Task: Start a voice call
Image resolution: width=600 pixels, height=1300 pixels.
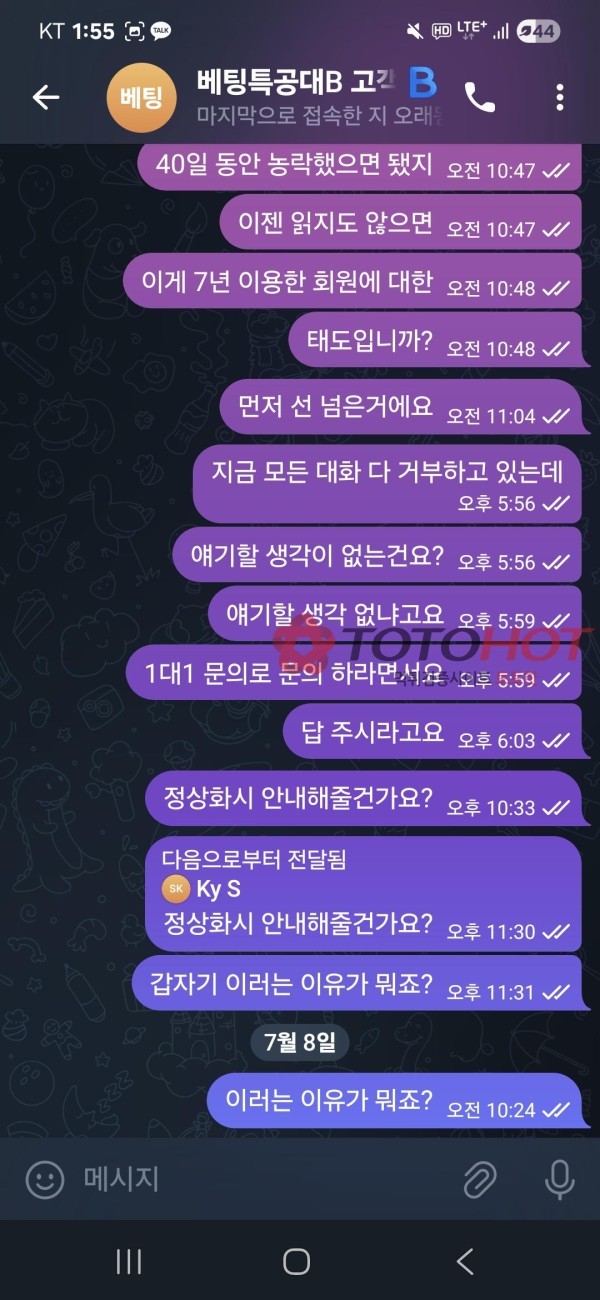Action: pyautogui.click(x=480, y=97)
